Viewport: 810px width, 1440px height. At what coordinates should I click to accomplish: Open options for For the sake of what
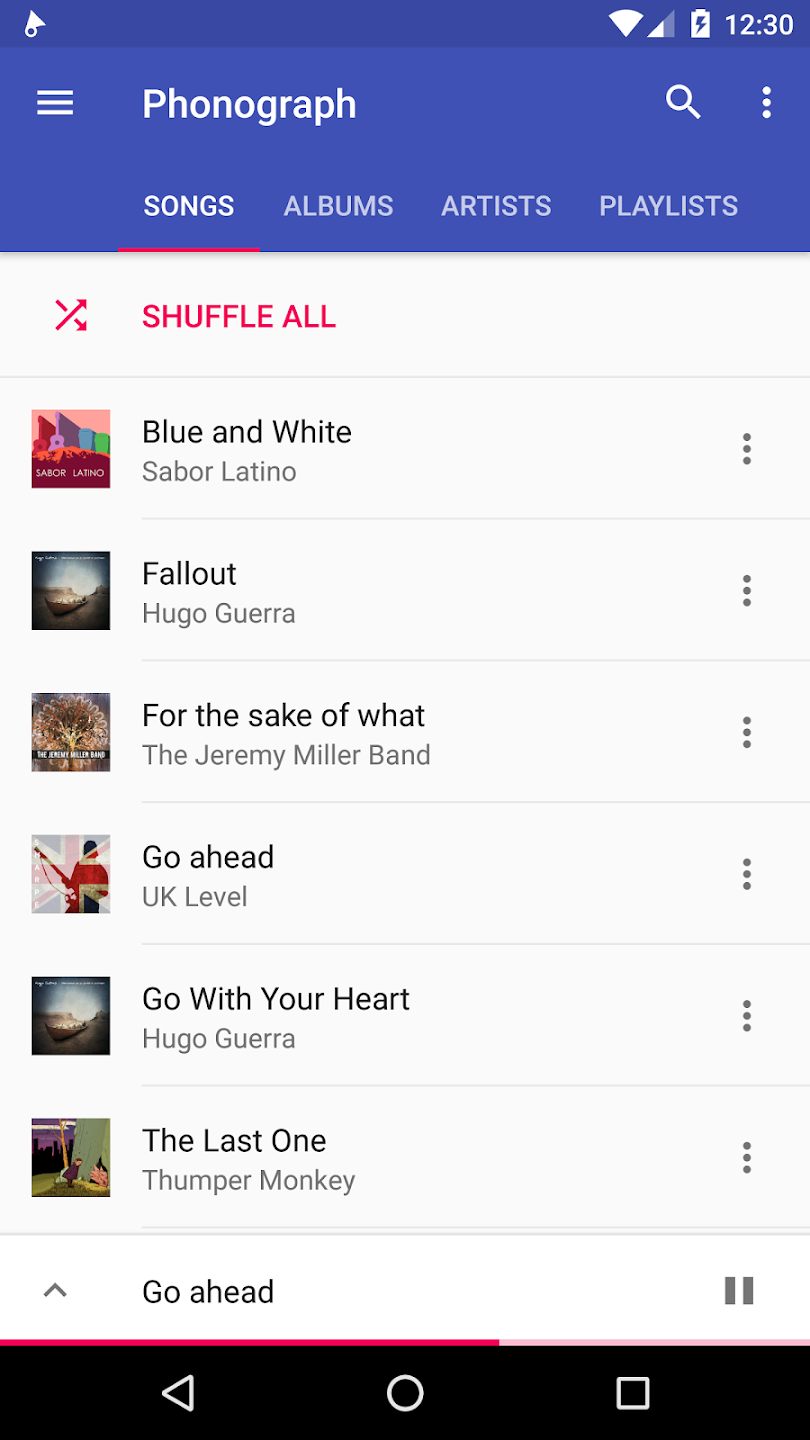746,732
